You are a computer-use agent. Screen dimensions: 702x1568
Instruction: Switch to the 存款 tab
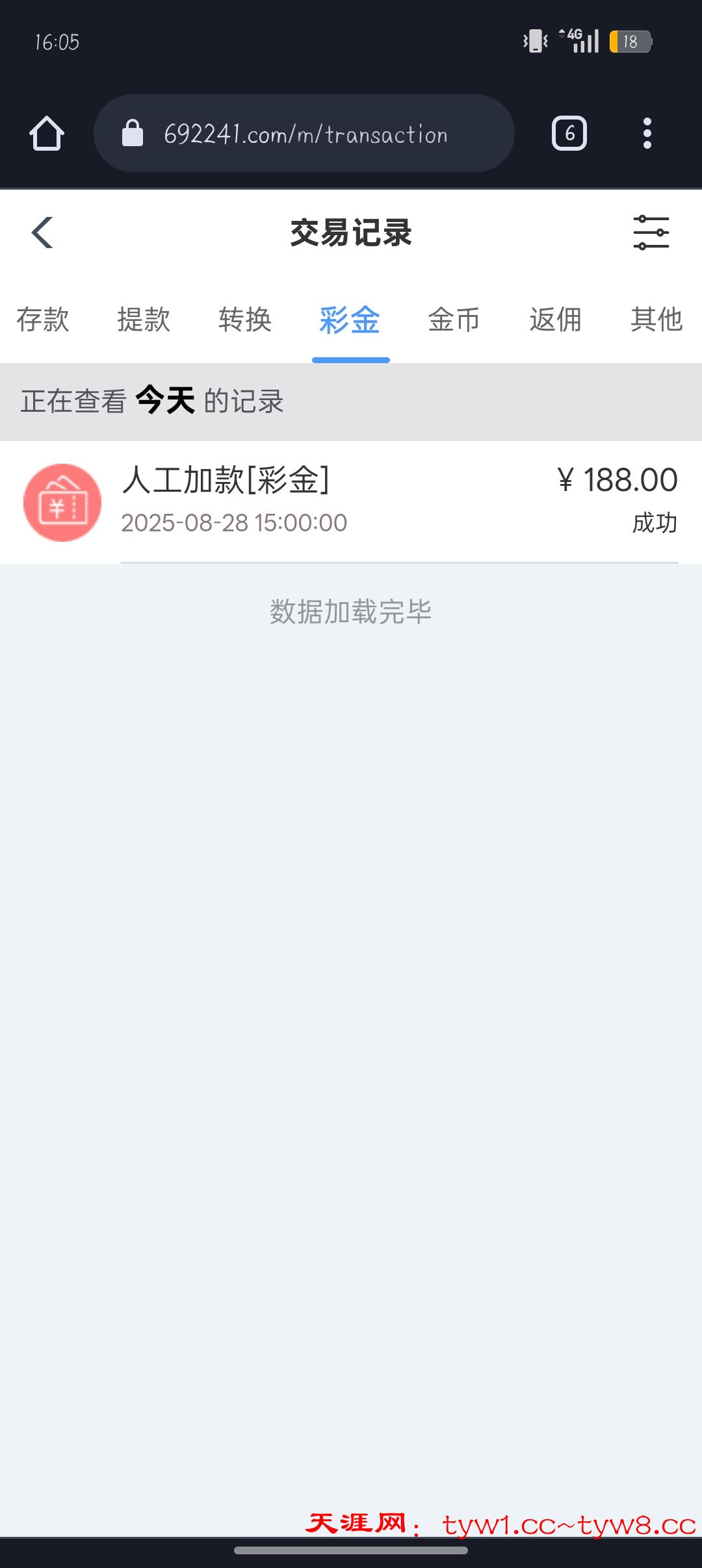[x=43, y=320]
